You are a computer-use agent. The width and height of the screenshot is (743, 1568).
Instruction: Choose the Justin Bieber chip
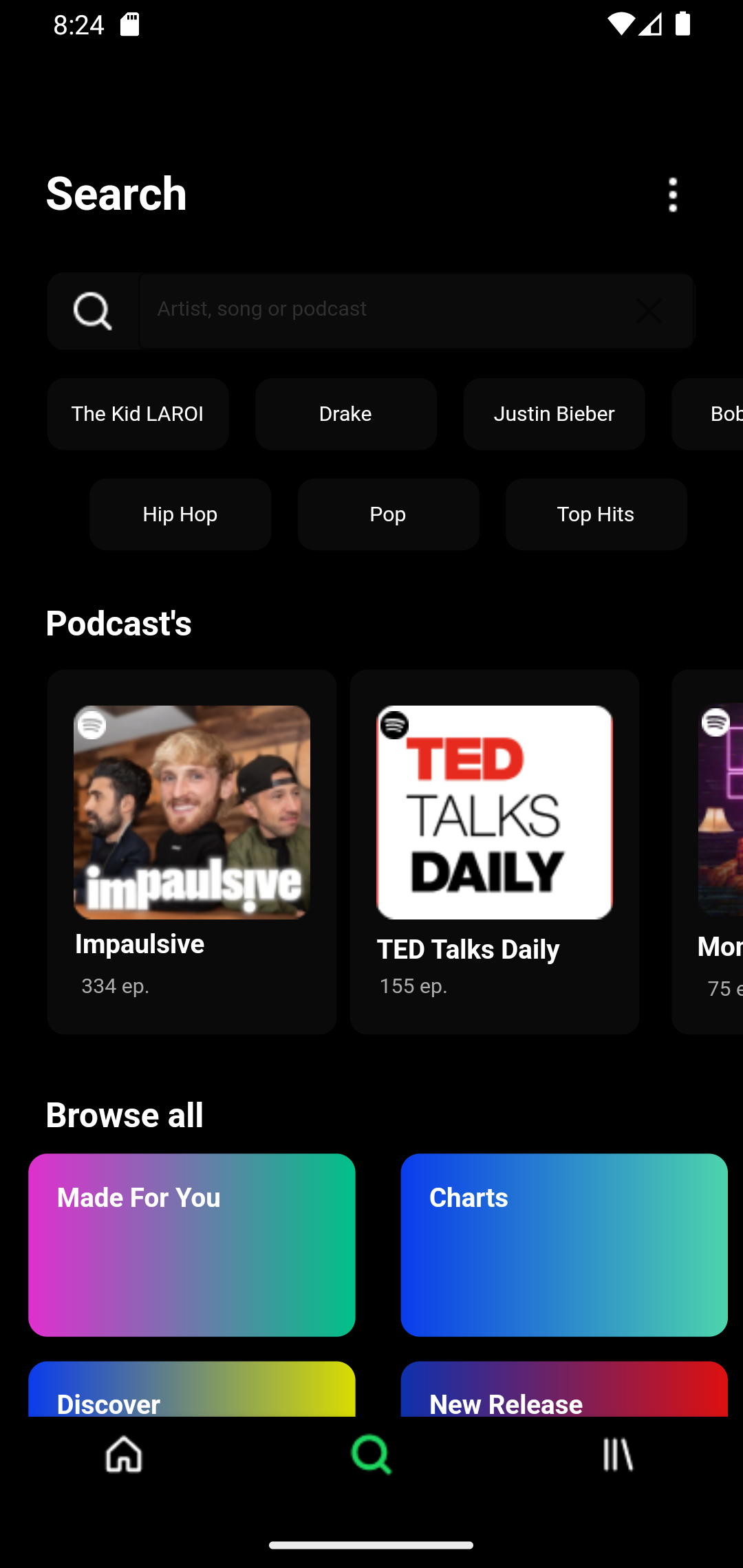(554, 414)
